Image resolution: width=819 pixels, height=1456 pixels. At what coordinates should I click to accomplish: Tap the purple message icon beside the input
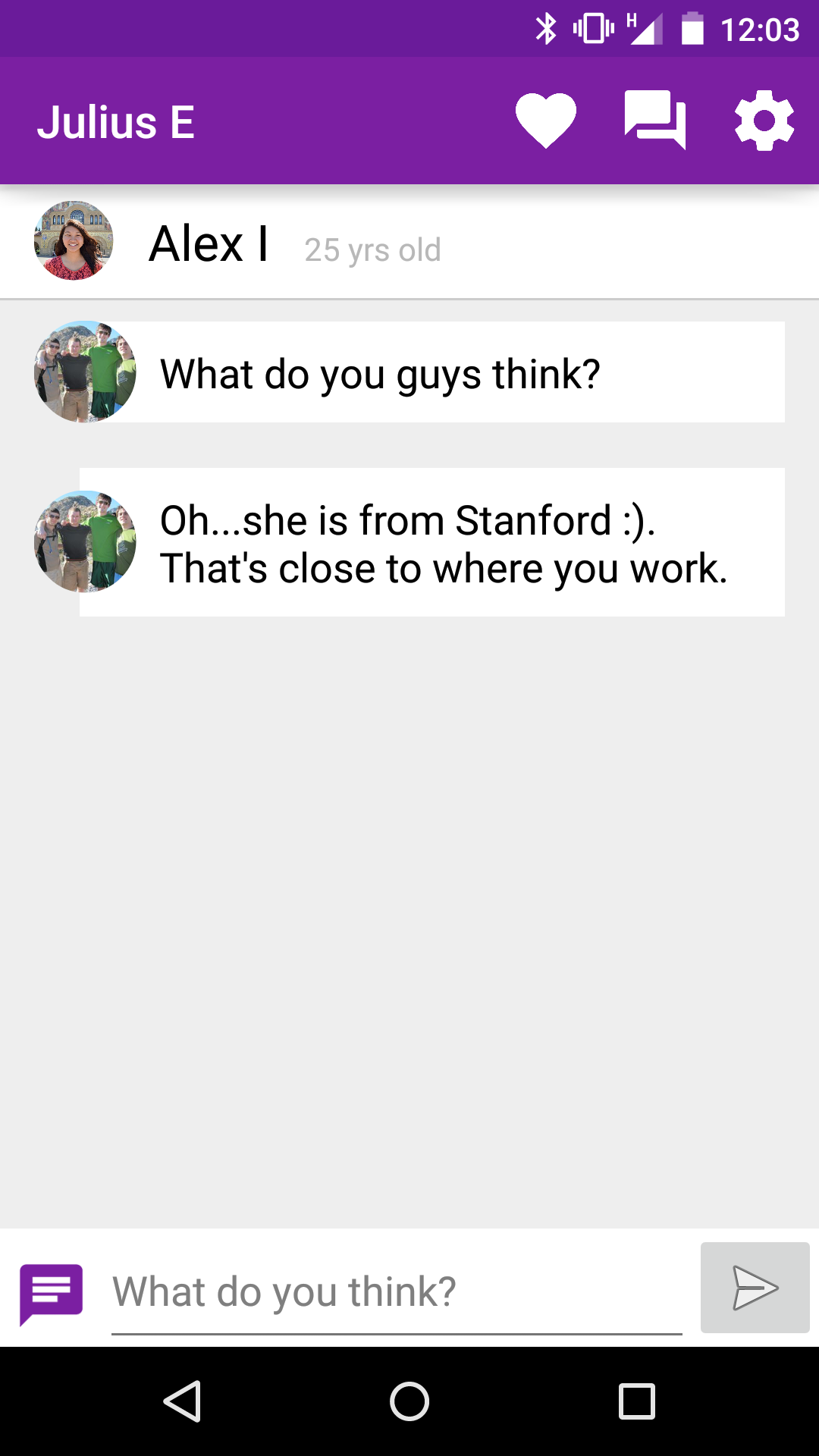coord(51,1291)
